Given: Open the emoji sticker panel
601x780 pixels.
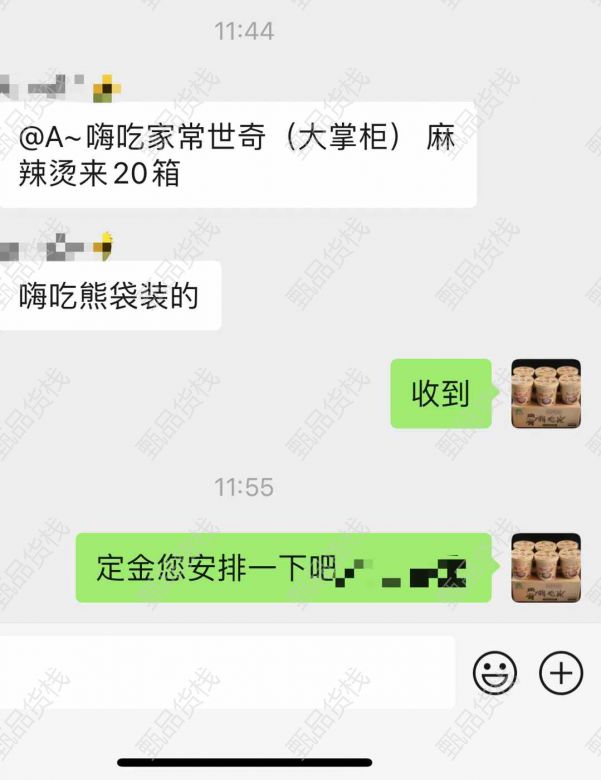Looking at the screenshot, I should pos(495,673).
